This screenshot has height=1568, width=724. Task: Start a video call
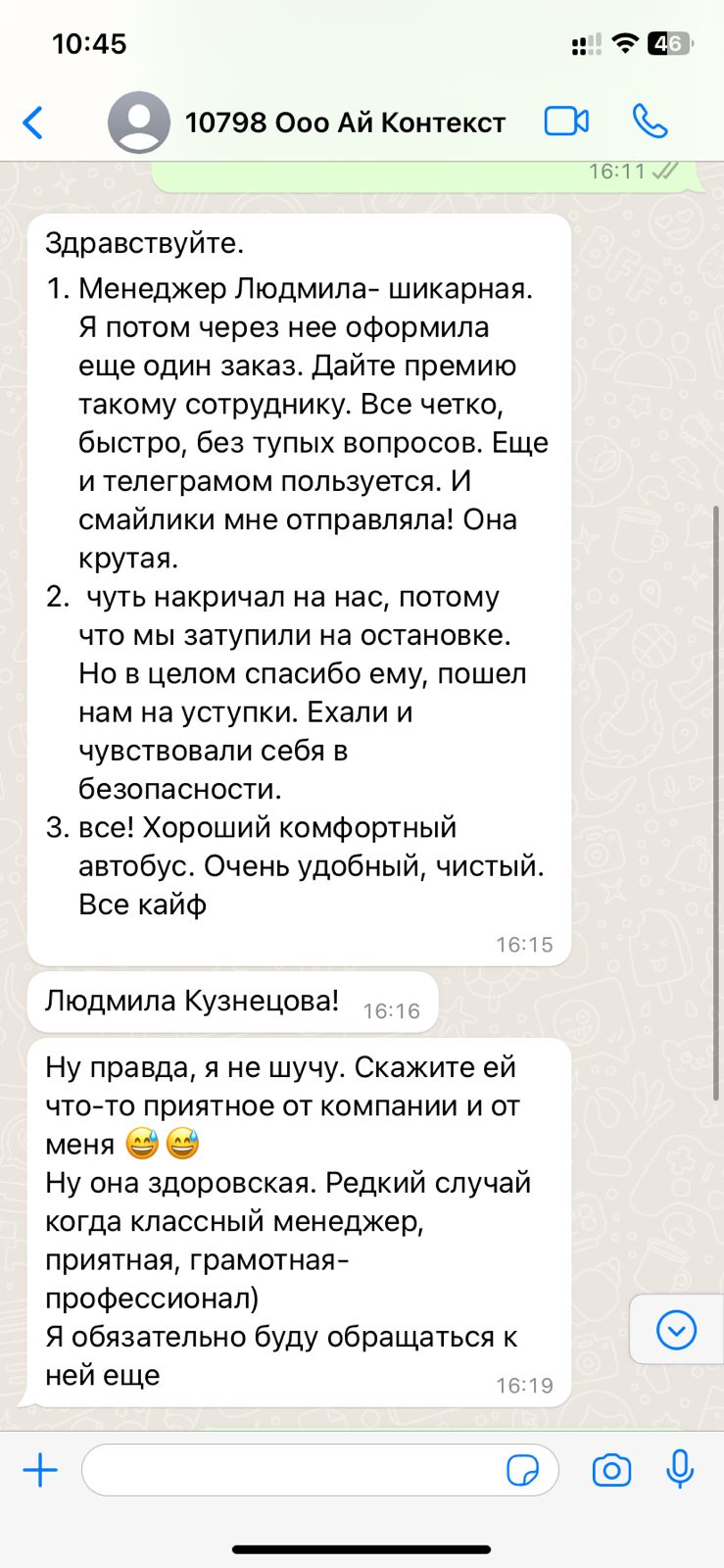566,122
